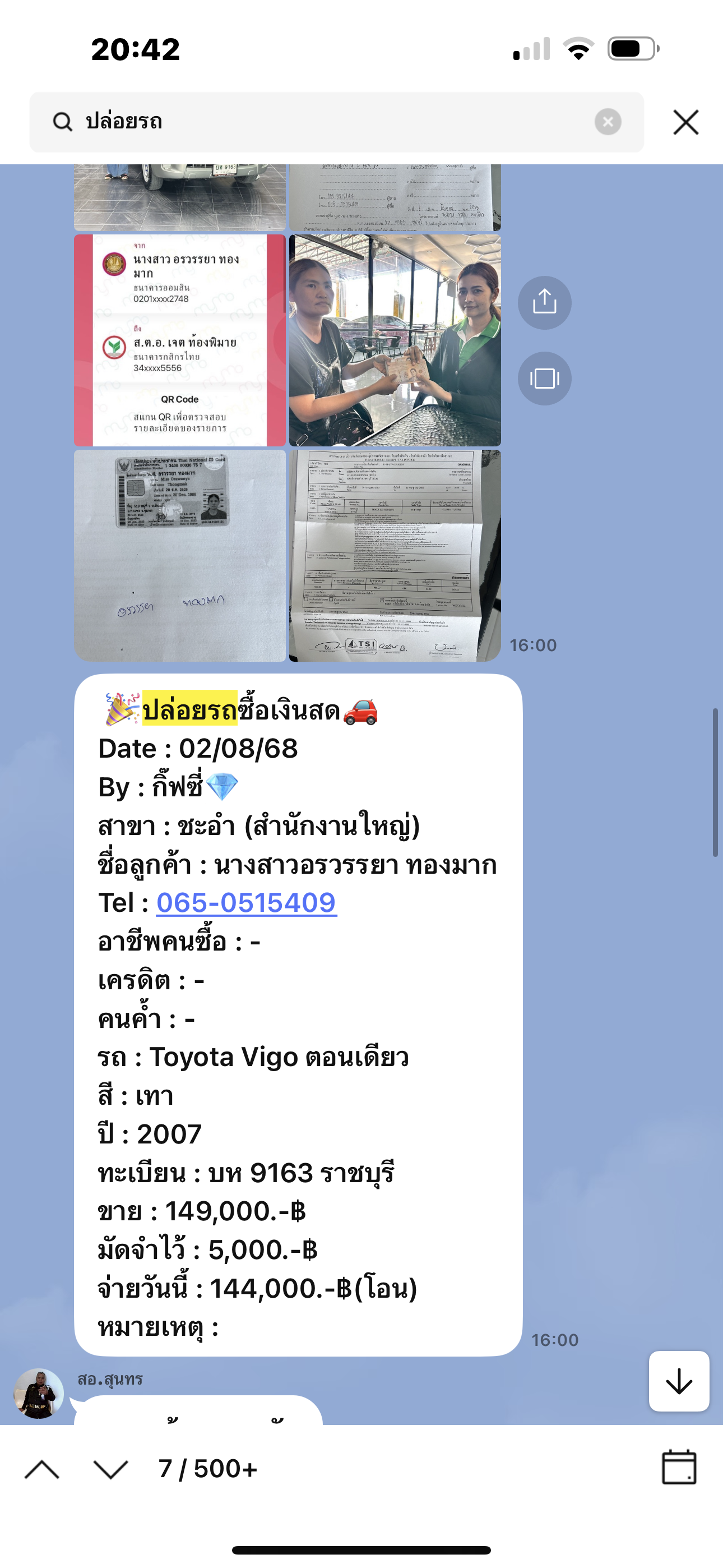Go to the next search result
Image resolution: width=723 pixels, height=1568 pixels.
[111, 1469]
